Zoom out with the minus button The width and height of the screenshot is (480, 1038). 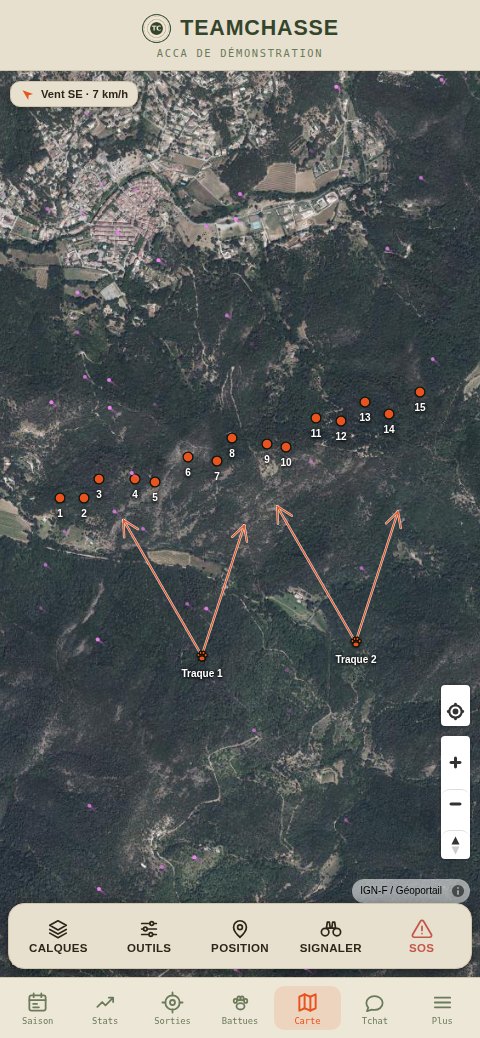coord(455,804)
